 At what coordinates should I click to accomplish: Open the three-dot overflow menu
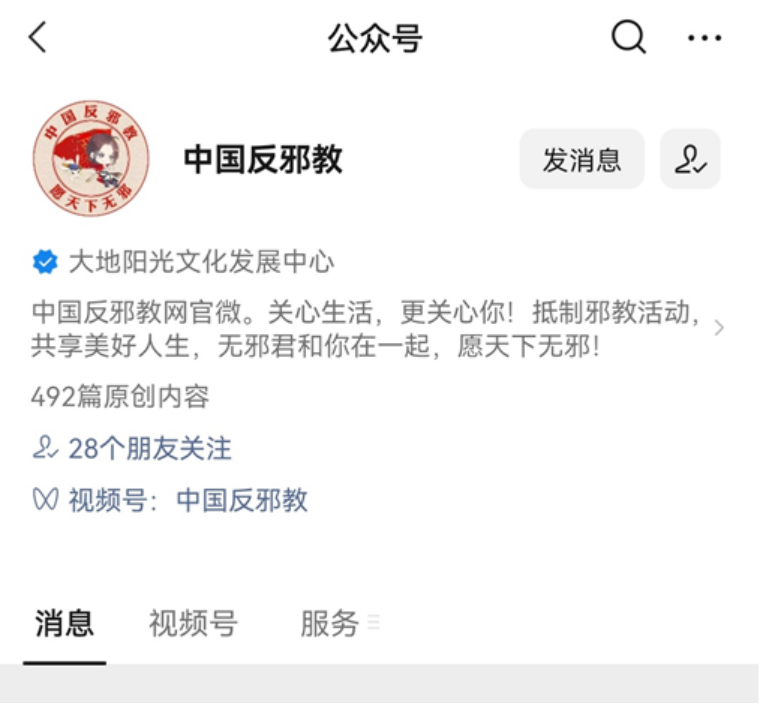point(704,38)
